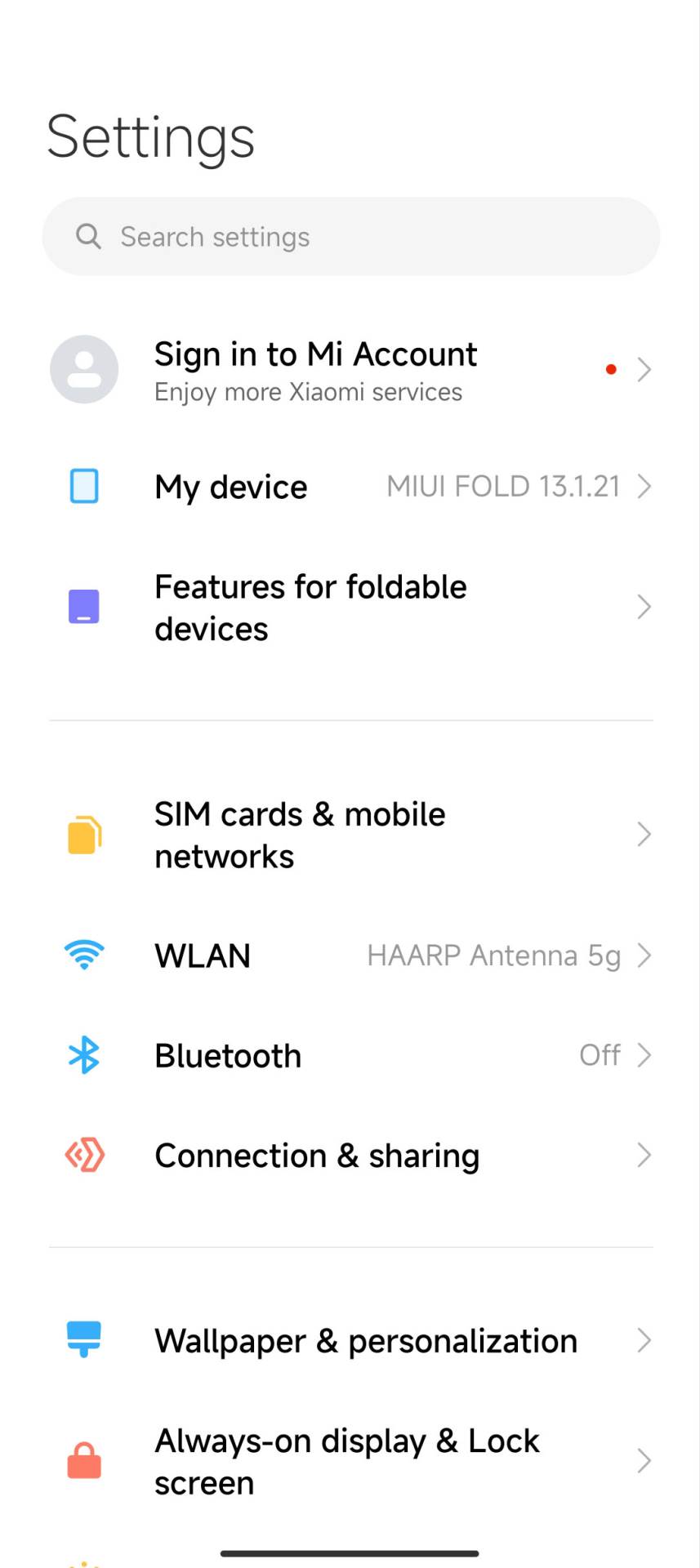Select the Features for foldable devices icon
The height and width of the screenshot is (1568, 700).
click(x=83, y=606)
